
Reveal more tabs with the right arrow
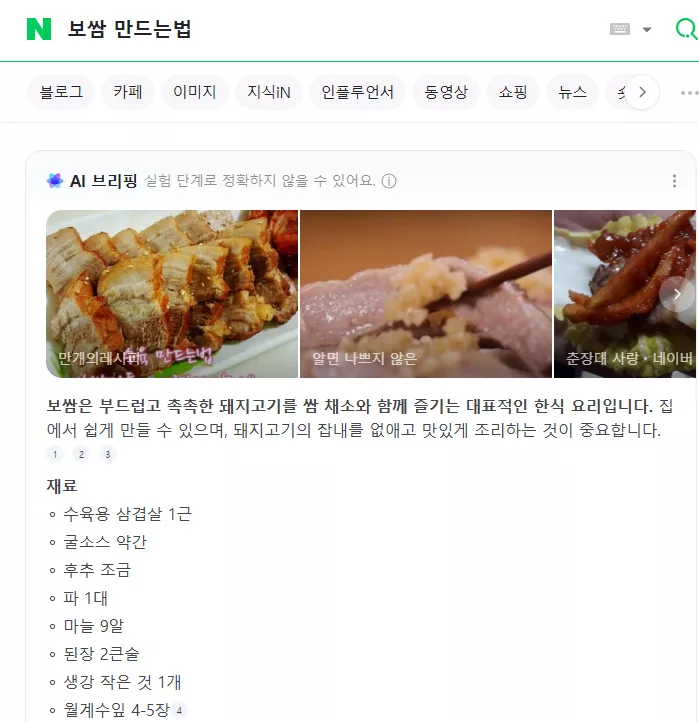point(642,92)
